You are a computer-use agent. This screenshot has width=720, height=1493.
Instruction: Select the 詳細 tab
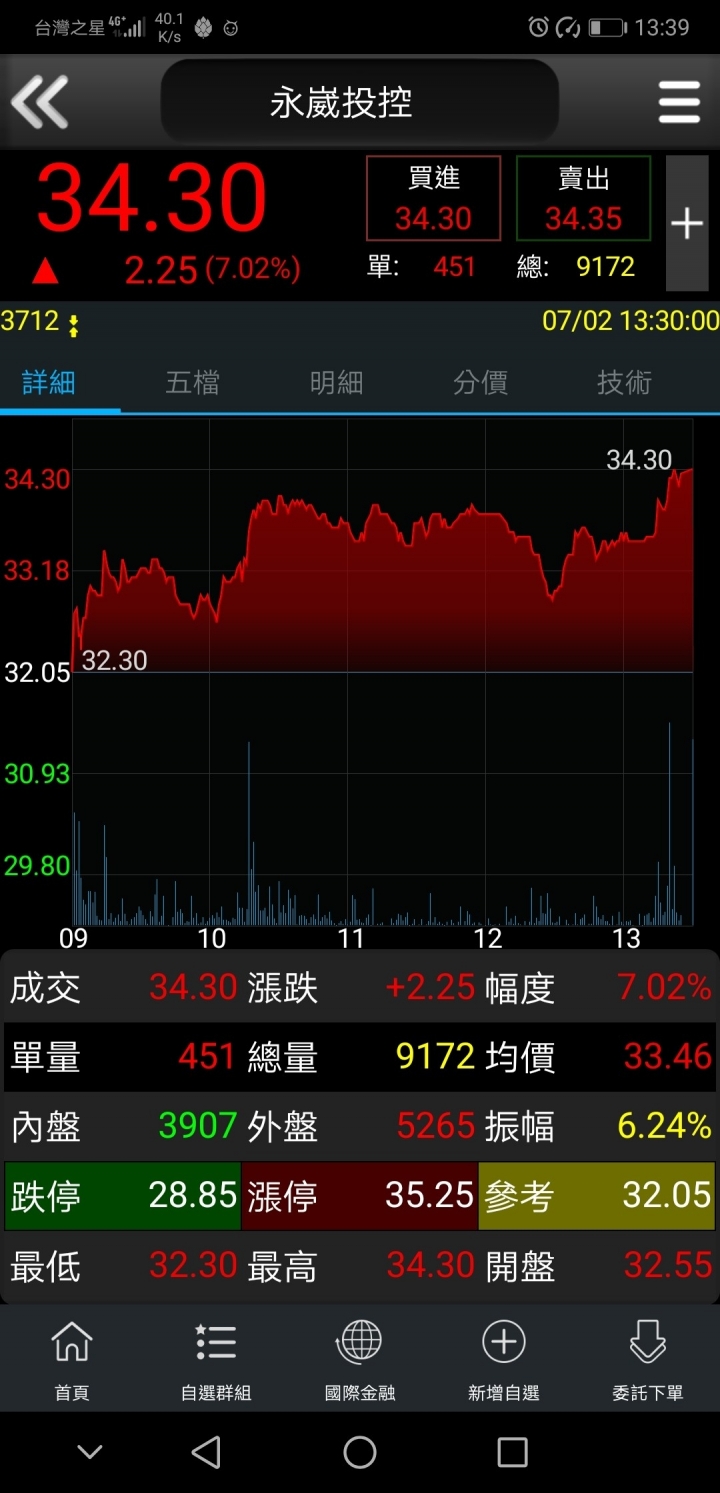(x=49, y=382)
